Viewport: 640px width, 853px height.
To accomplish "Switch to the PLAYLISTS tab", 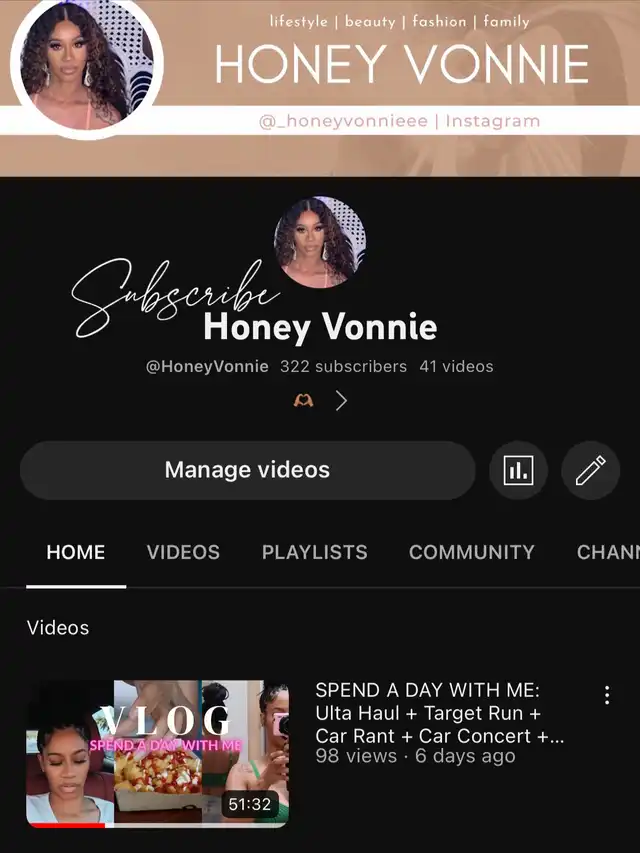I will [x=314, y=552].
